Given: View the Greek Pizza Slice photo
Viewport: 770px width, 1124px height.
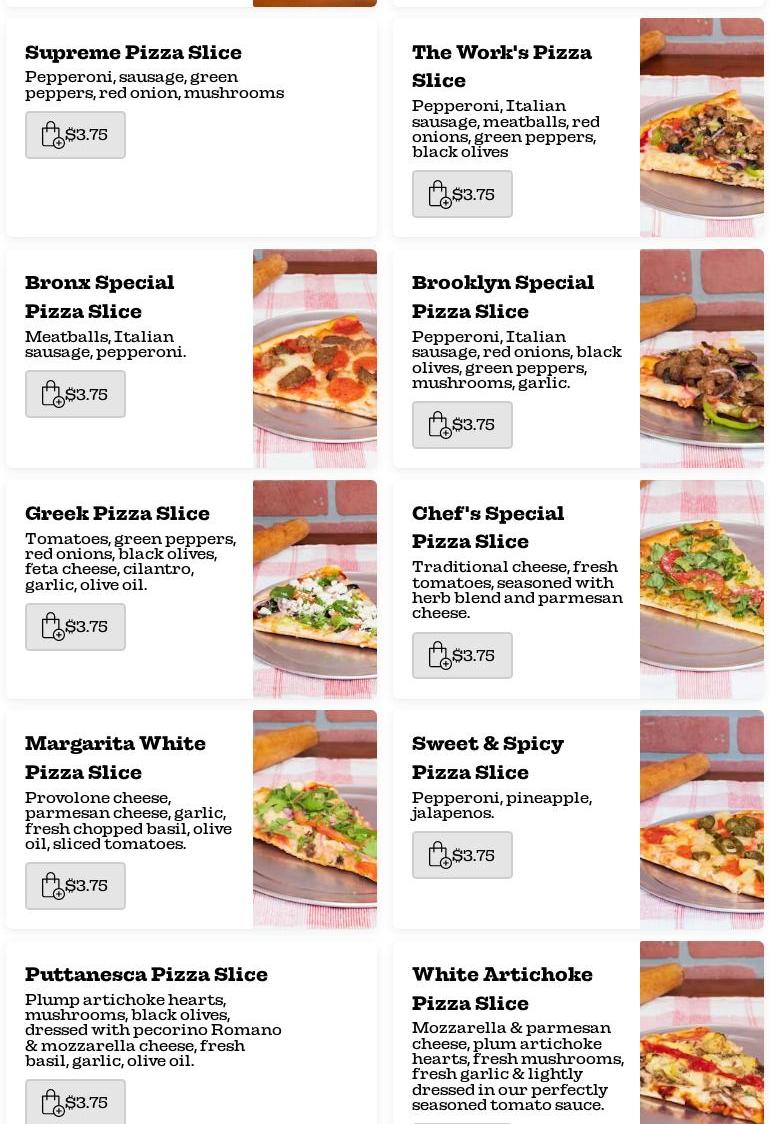Looking at the screenshot, I should pyautogui.click(x=315, y=589).
